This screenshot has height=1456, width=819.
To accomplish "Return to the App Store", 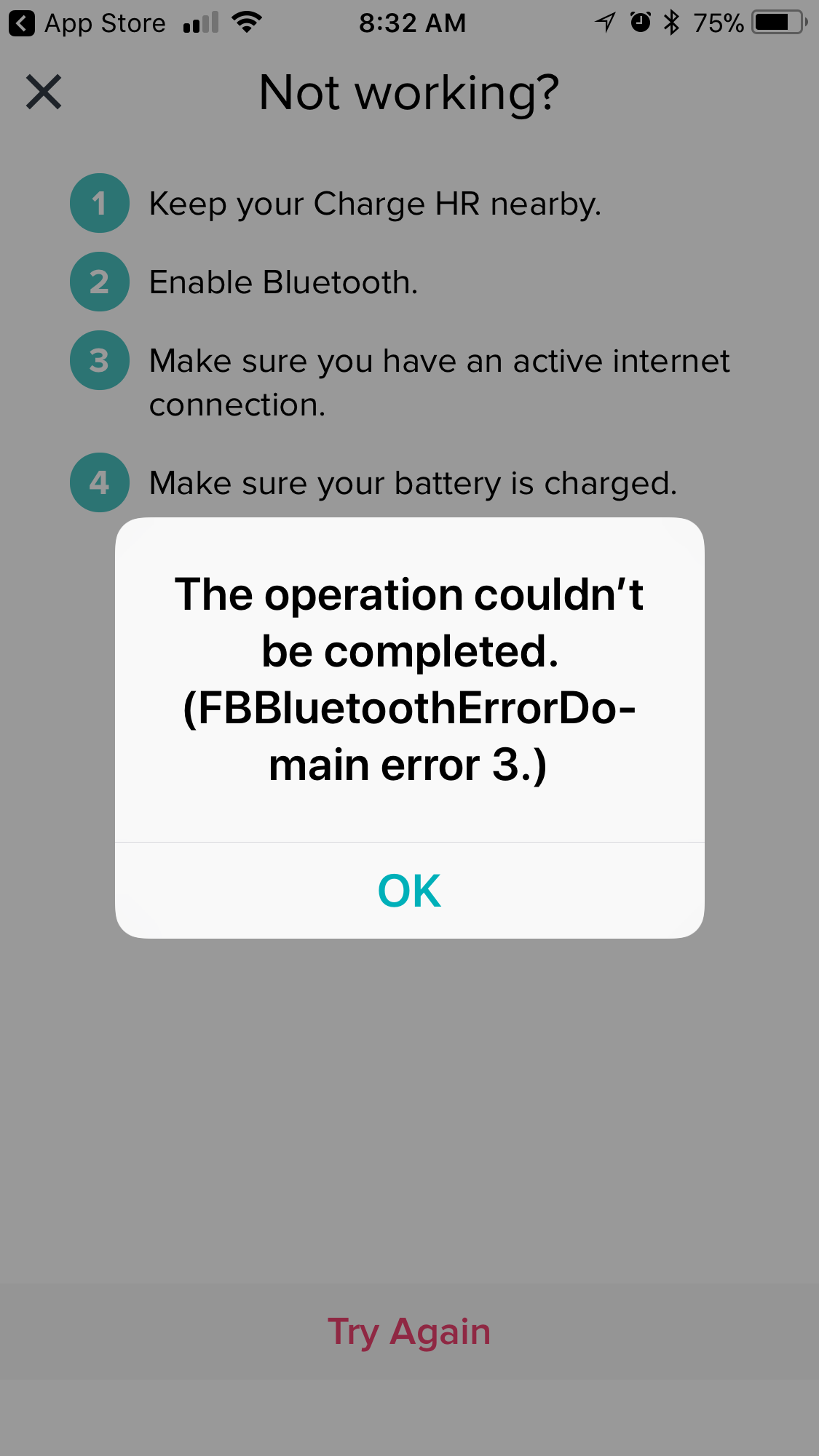I will tap(87, 23).
